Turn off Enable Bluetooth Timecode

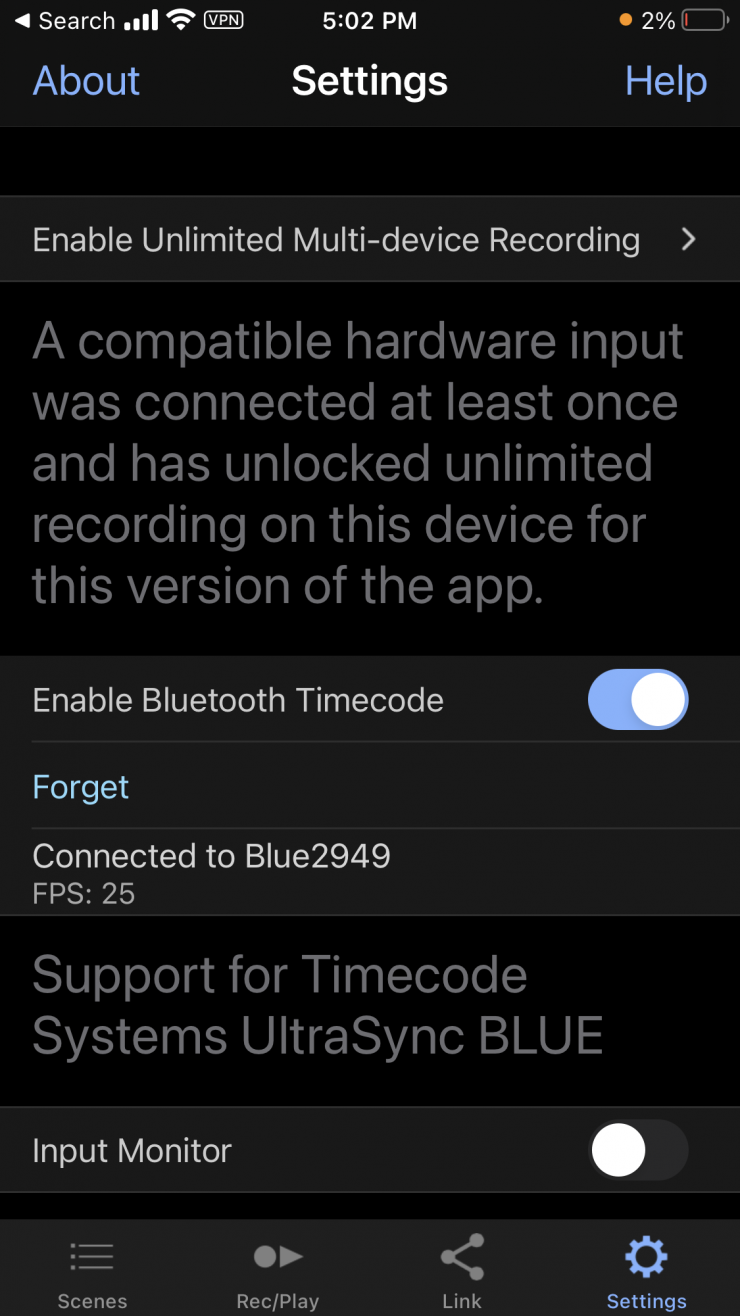637,699
